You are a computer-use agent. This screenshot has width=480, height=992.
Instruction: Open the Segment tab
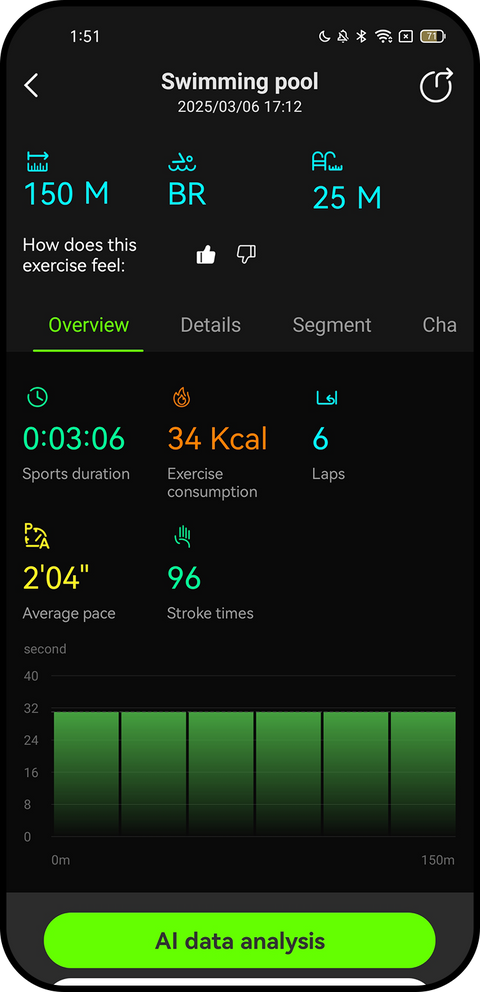(332, 325)
